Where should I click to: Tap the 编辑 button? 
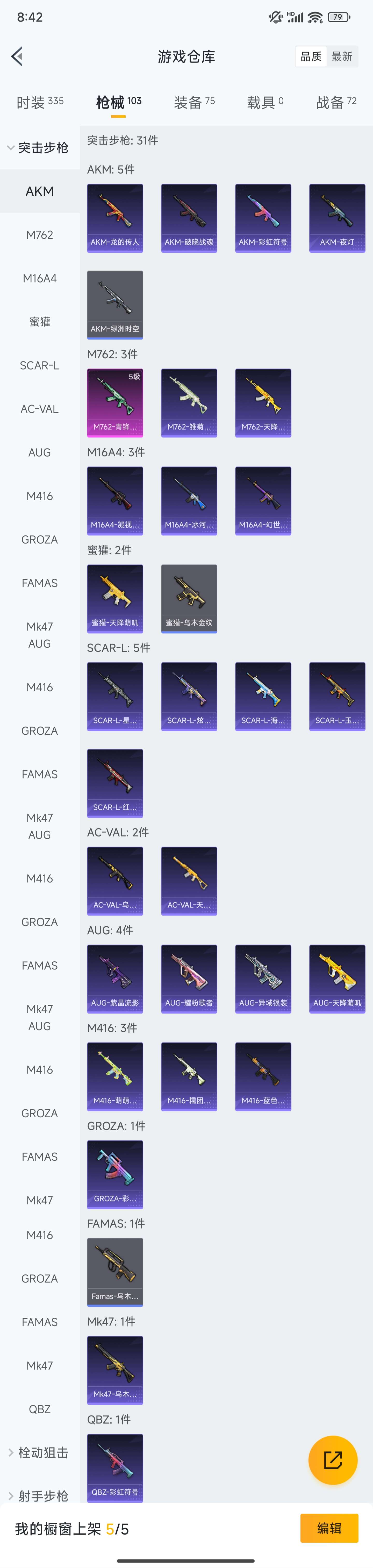pos(329,1528)
